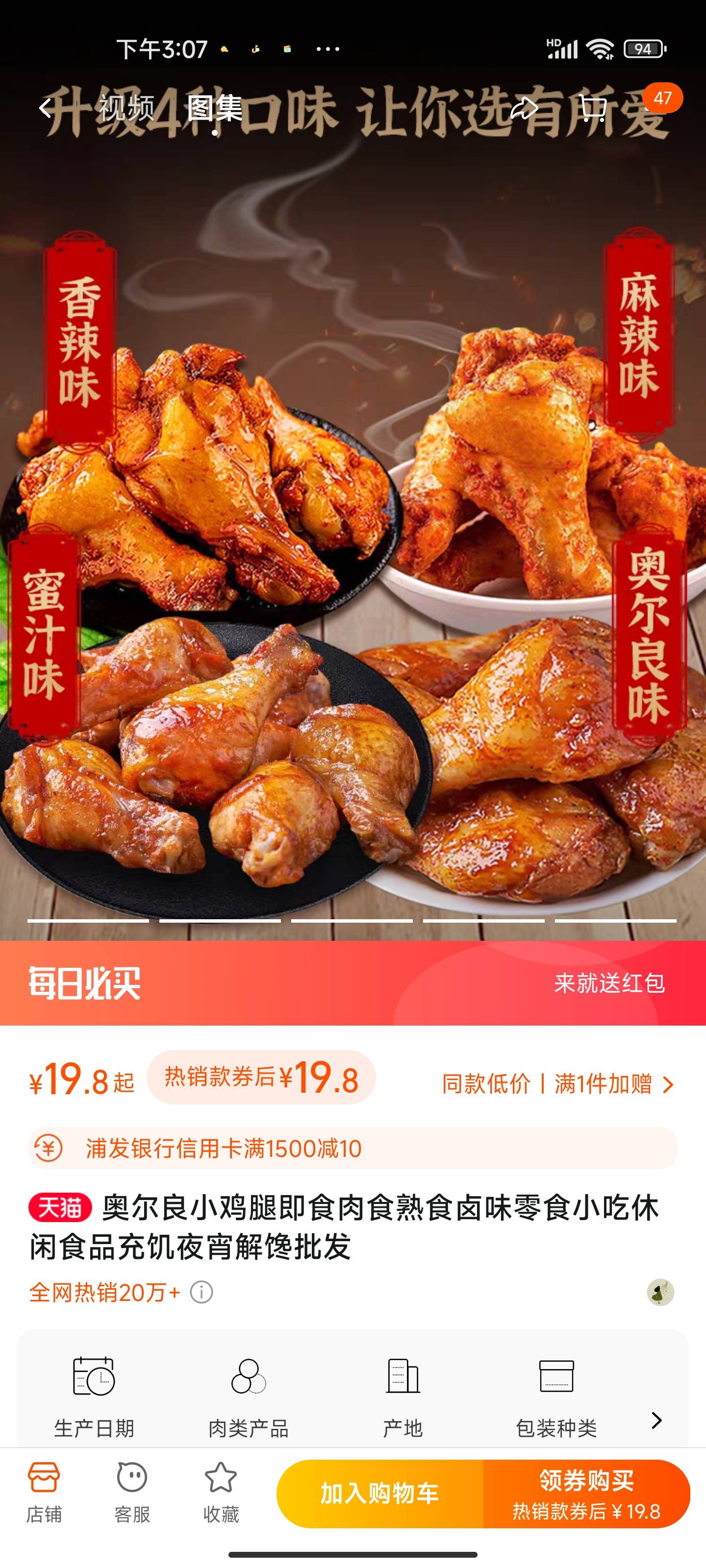This screenshot has height=1568, width=706.
Task: Switch to the 视频 tab
Action: (126, 108)
